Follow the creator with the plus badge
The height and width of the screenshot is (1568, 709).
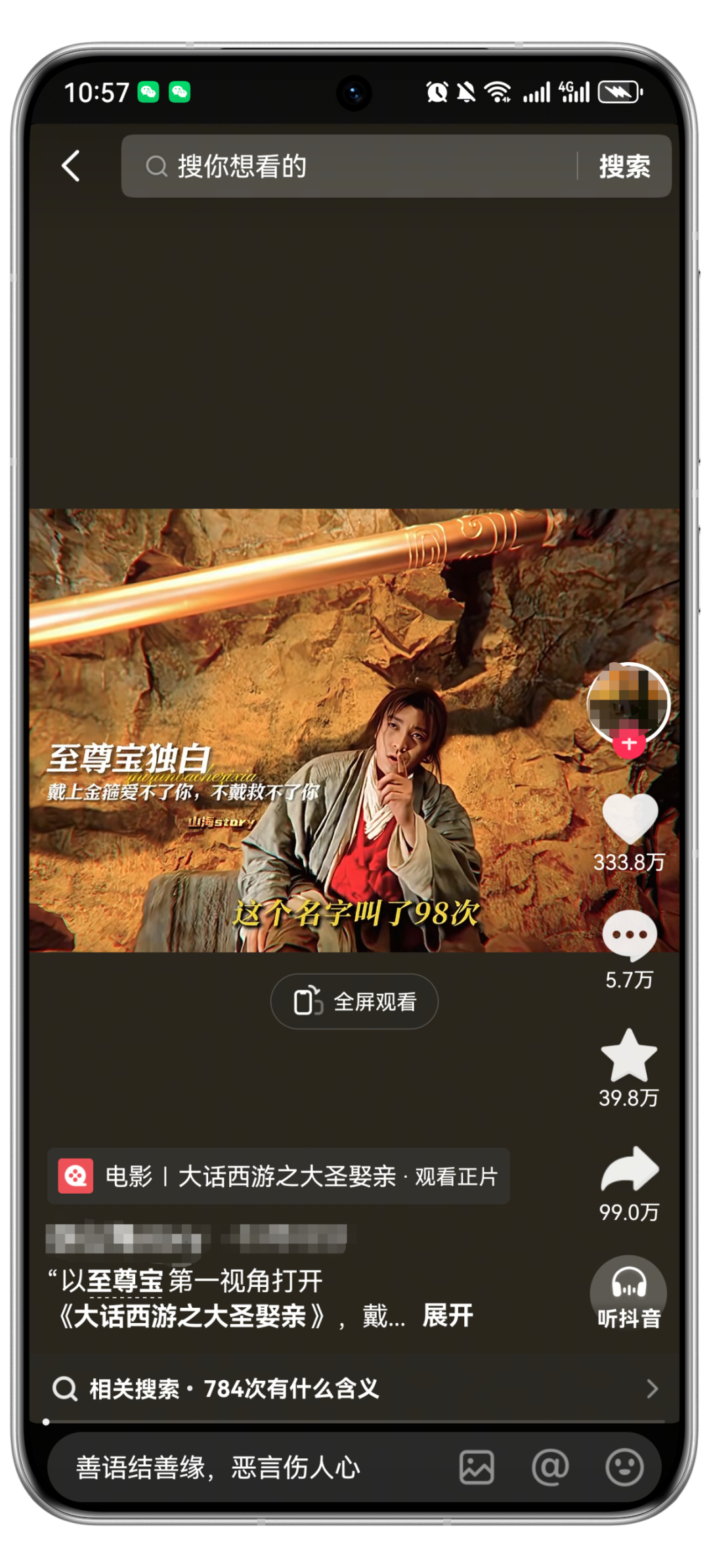point(629,744)
